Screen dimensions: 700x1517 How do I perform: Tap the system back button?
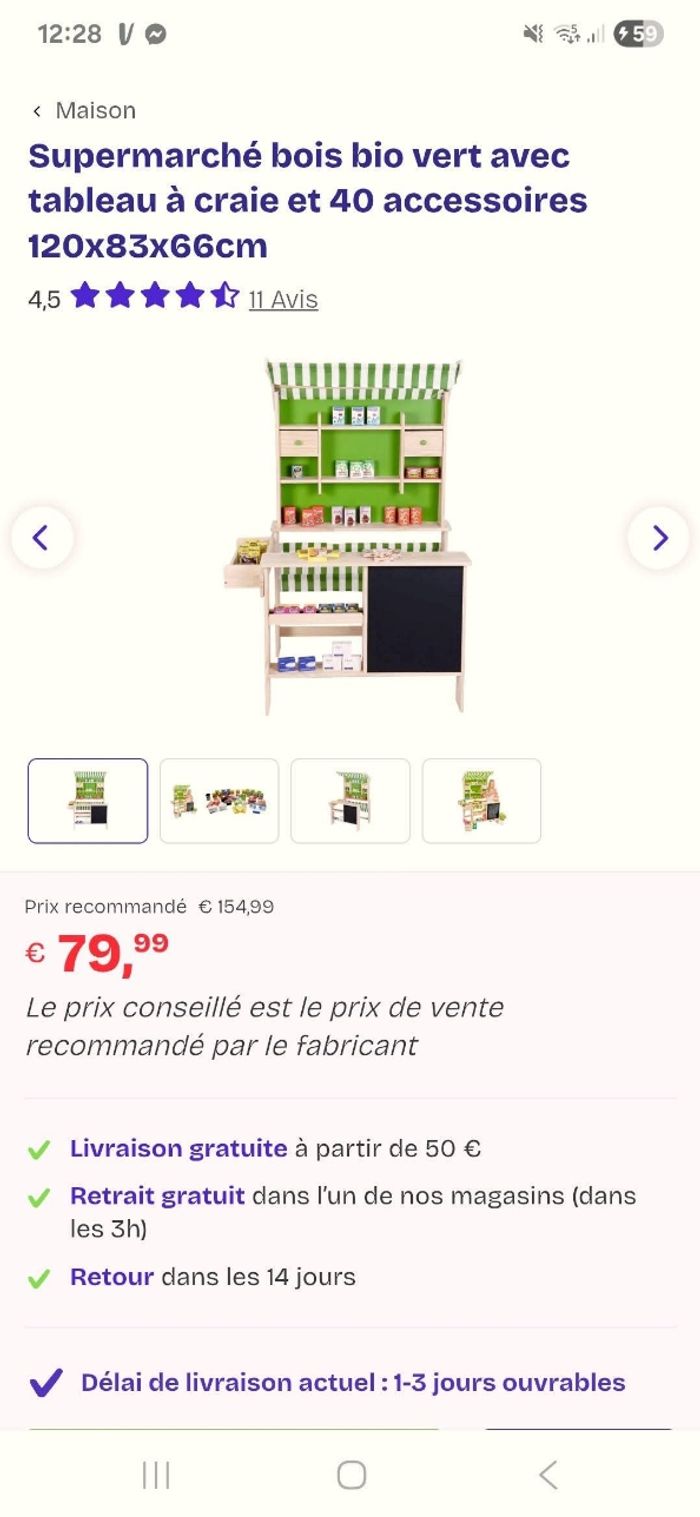click(x=547, y=1474)
